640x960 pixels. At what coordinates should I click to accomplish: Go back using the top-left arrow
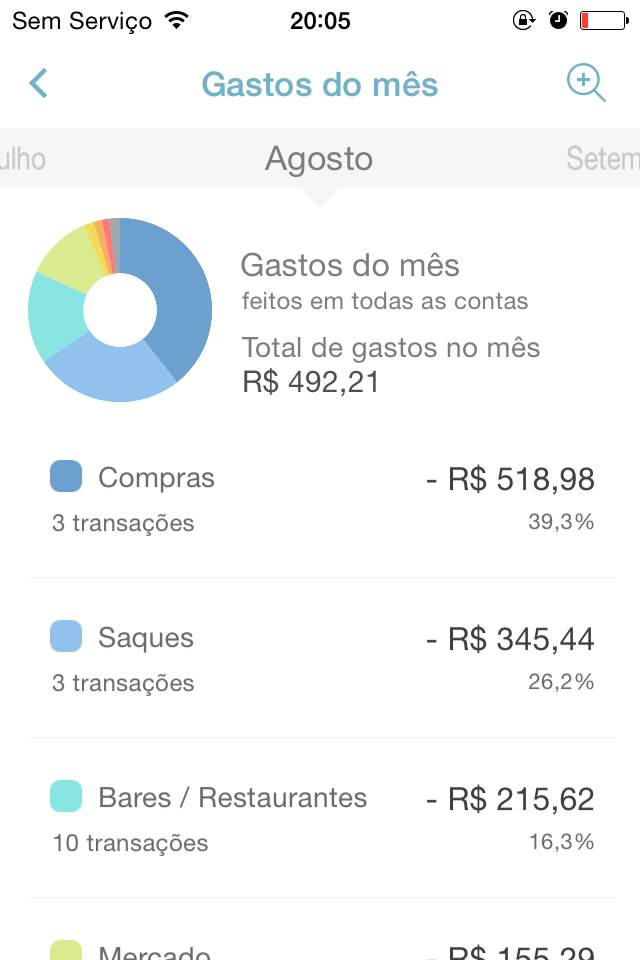click(x=38, y=83)
